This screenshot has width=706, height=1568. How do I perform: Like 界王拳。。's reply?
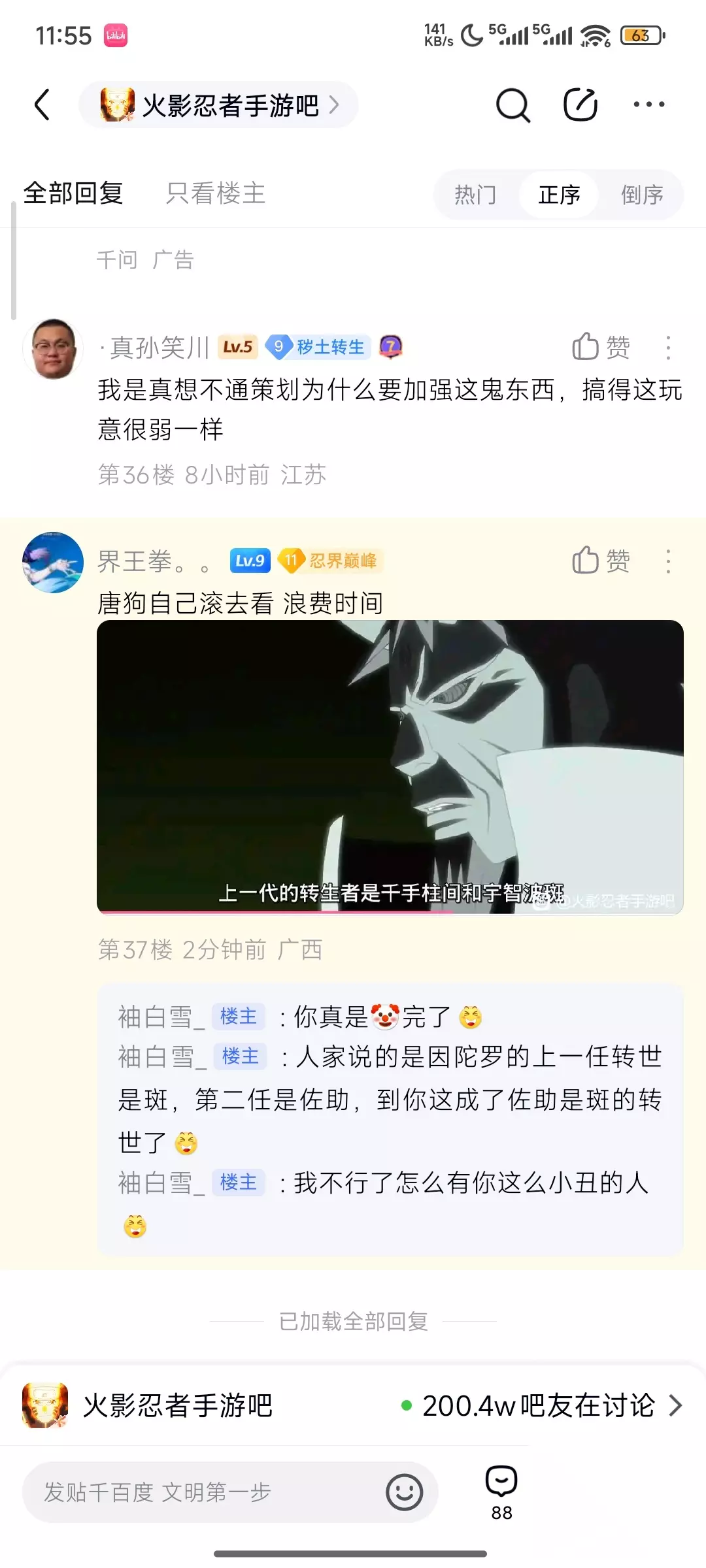pyautogui.click(x=601, y=561)
